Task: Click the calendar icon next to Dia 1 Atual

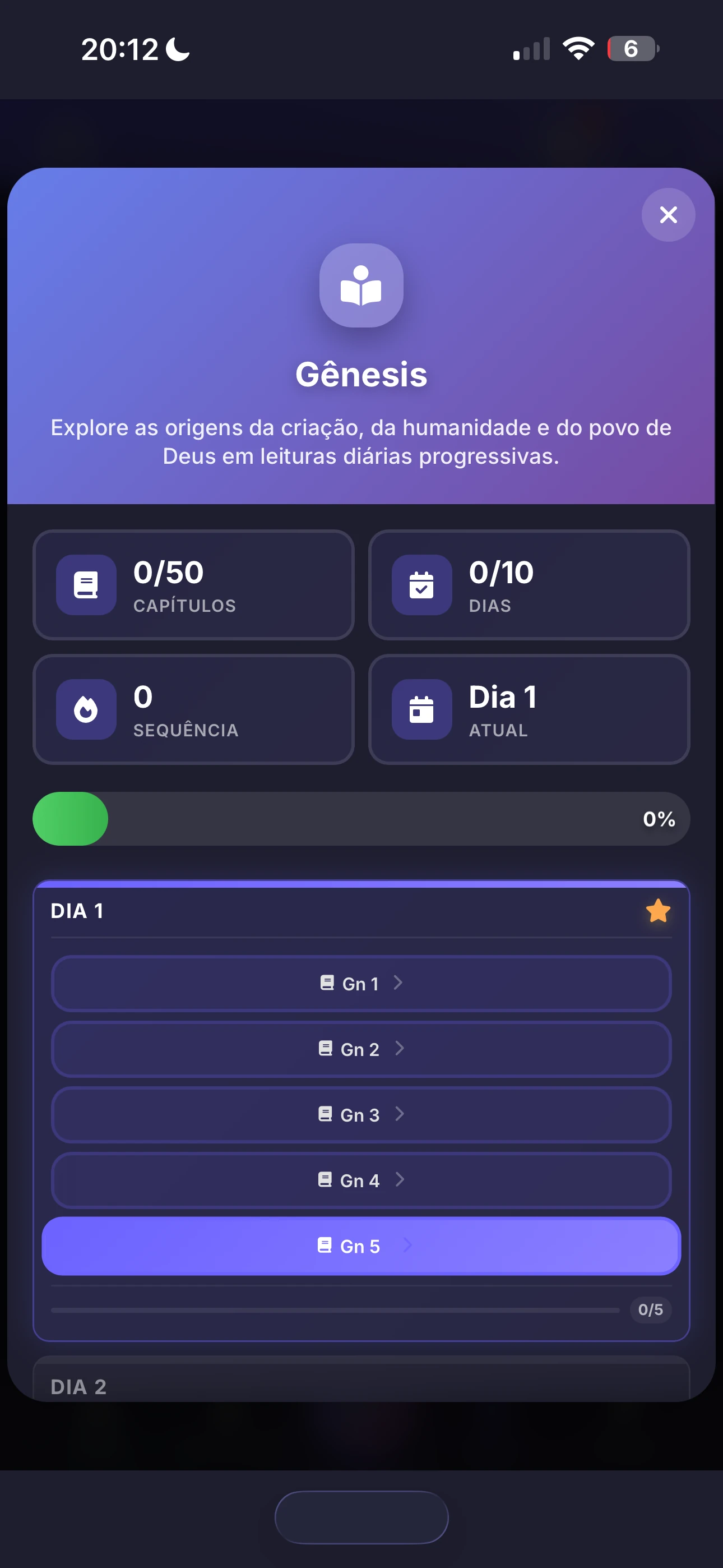Action: 421,709
